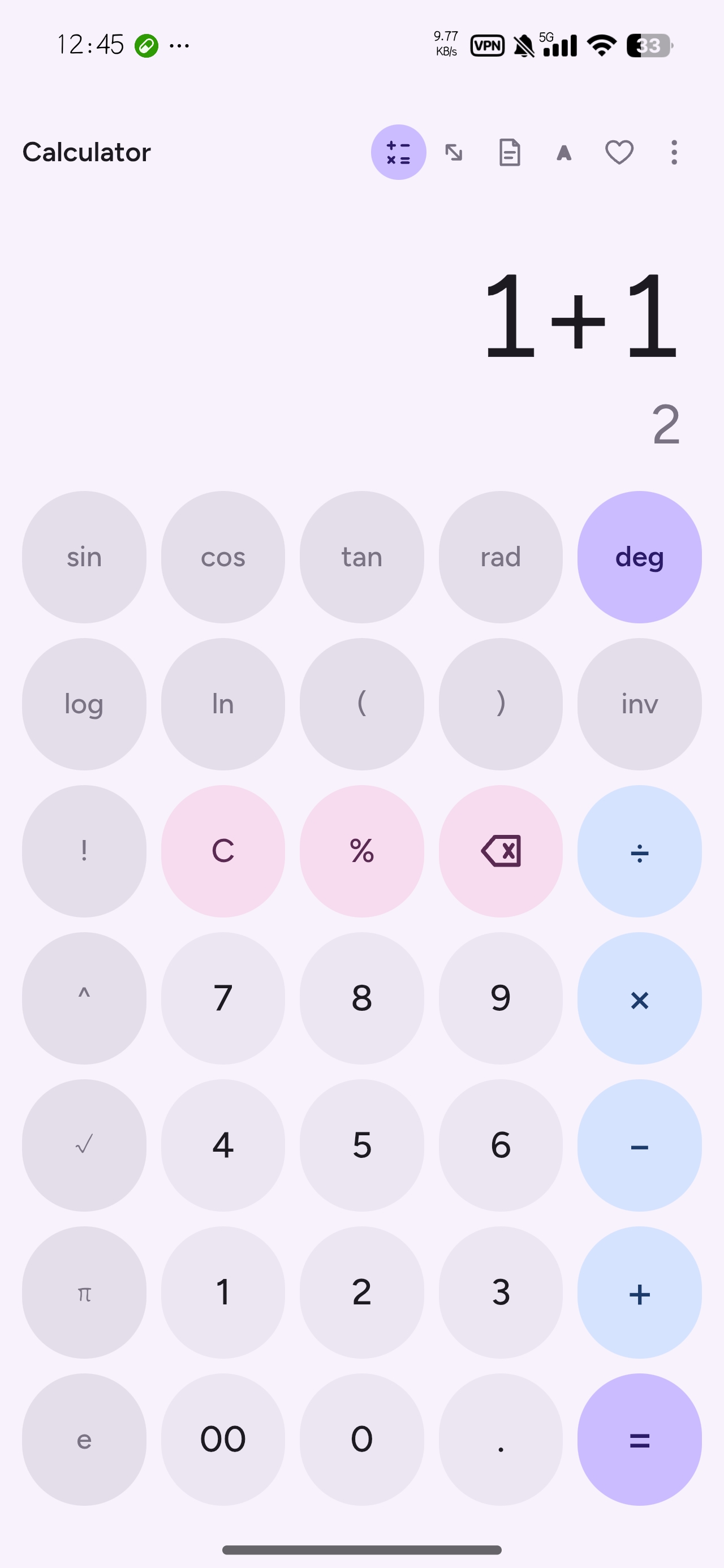The height and width of the screenshot is (1568, 724).
Task: Open the history document icon
Action: point(509,152)
